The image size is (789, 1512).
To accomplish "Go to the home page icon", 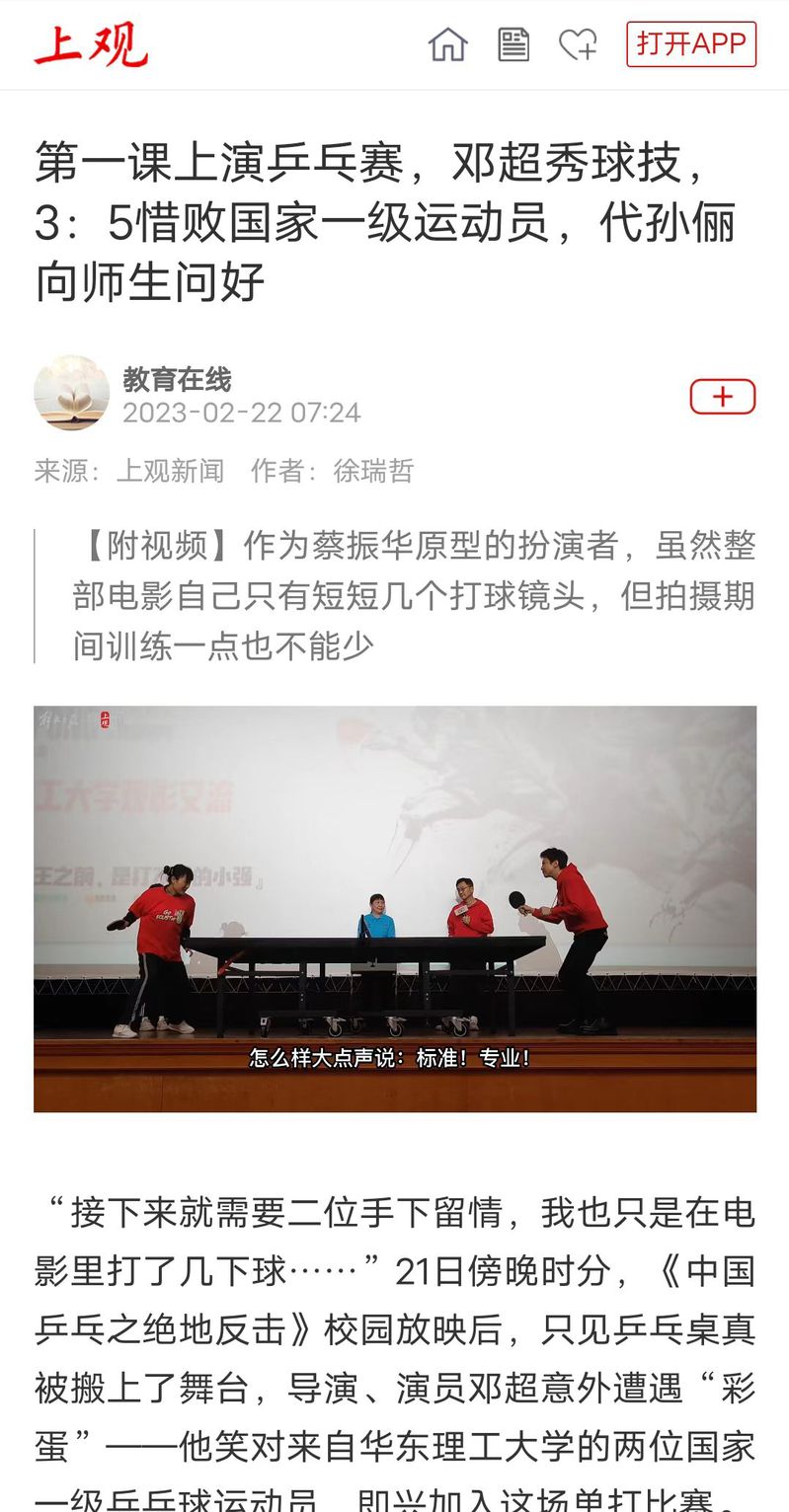I will click(x=447, y=44).
